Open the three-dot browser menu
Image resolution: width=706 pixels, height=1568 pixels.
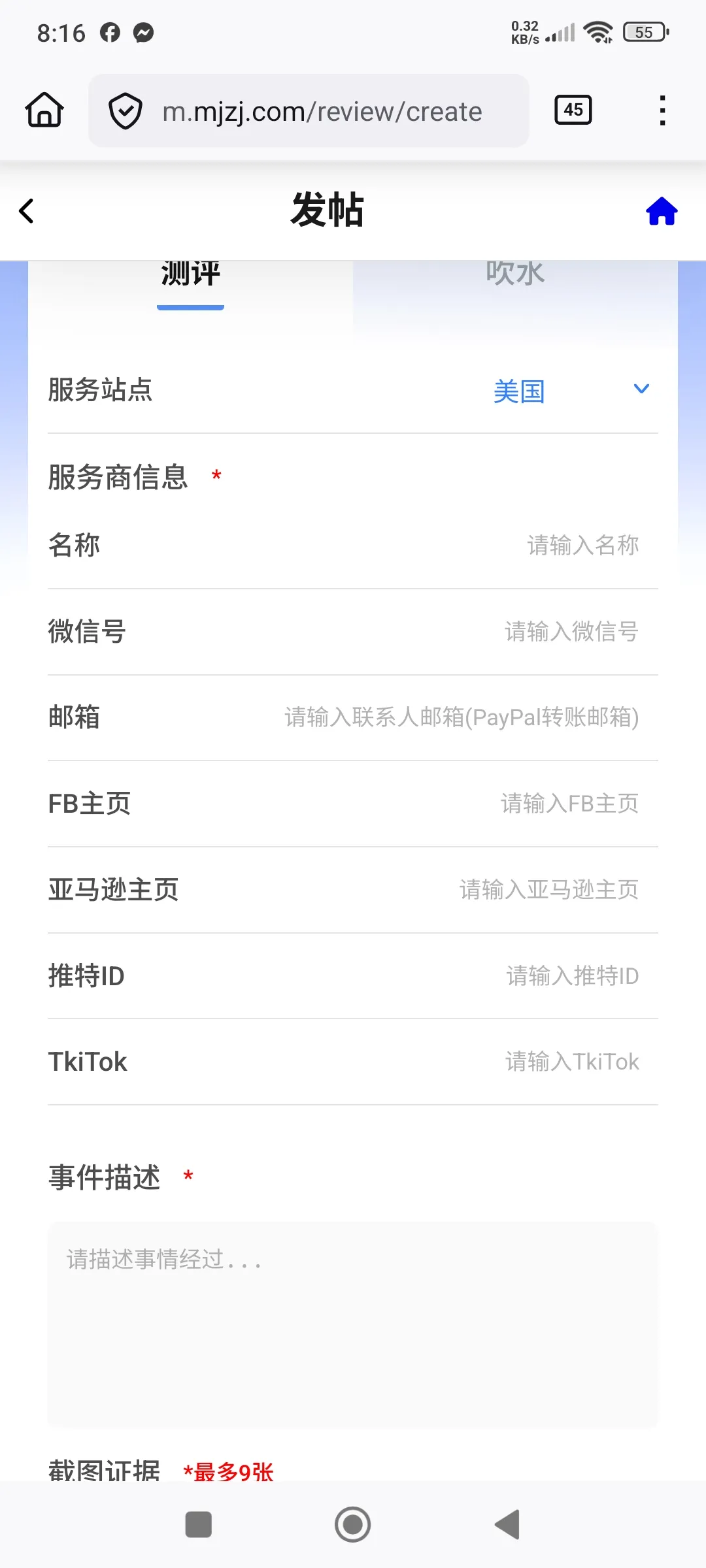pyautogui.click(x=662, y=111)
